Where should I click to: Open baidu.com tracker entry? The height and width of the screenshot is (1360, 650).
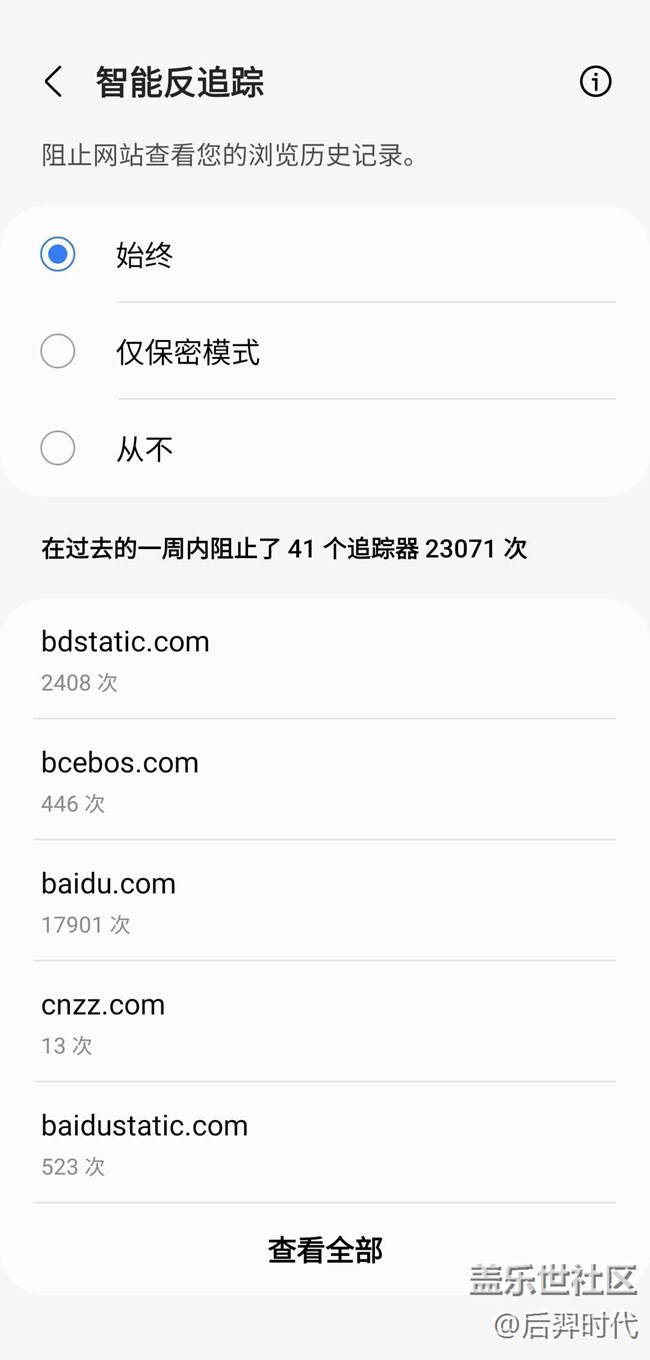(325, 901)
